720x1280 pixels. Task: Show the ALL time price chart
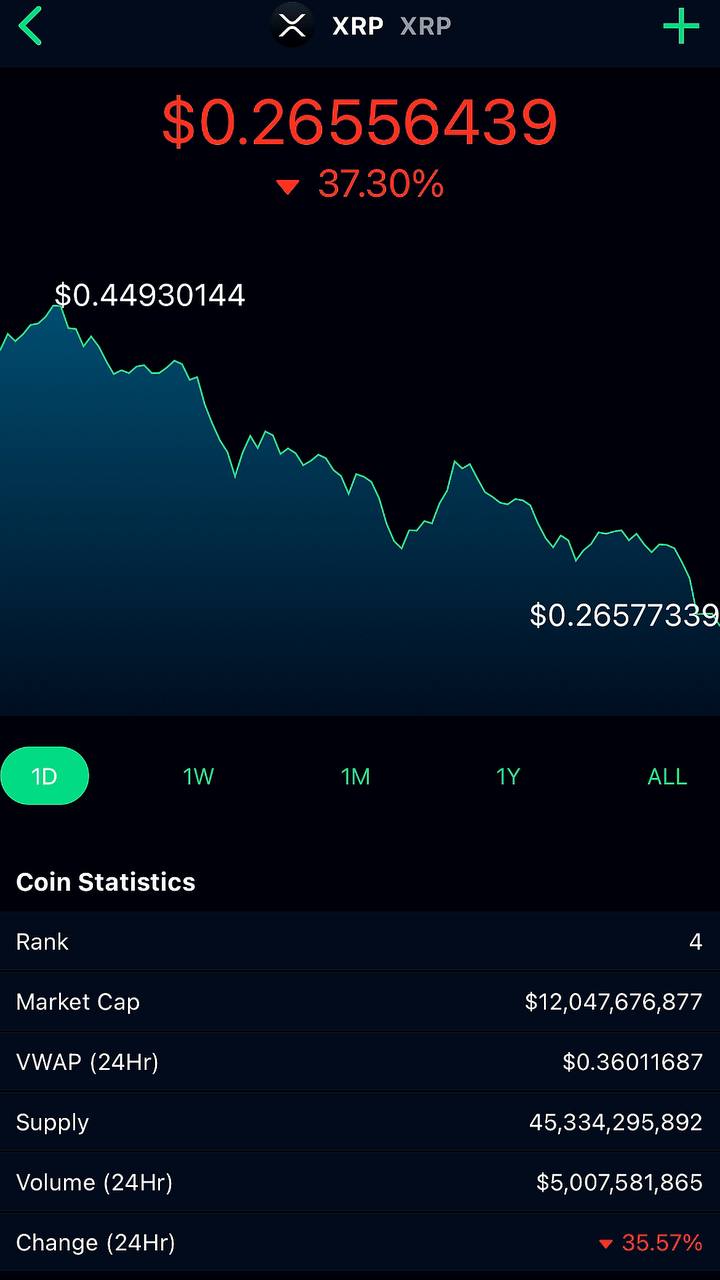(667, 776)
